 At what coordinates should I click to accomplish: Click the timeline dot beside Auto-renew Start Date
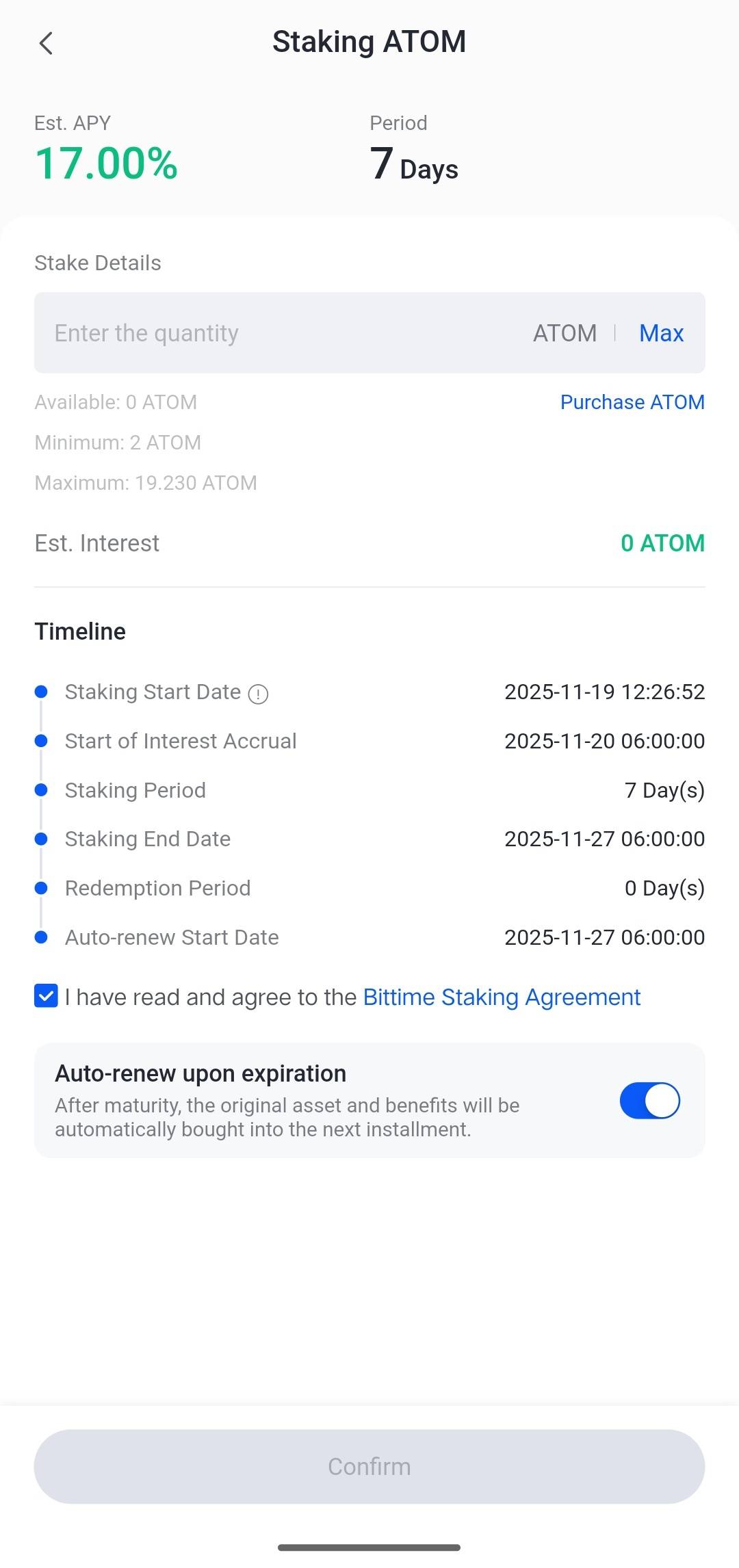coord(42,937)
